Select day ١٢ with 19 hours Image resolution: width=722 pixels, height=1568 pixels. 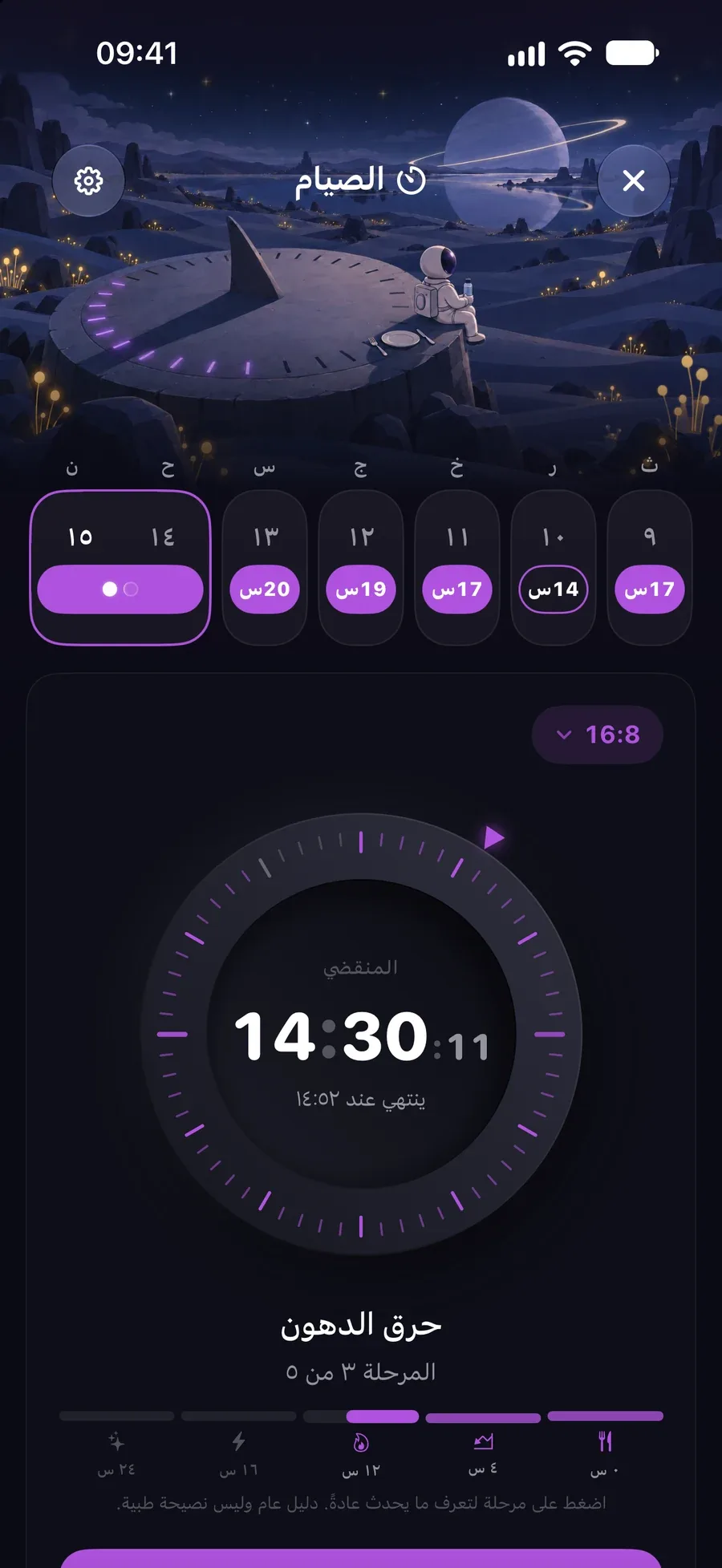click(361, 568)
